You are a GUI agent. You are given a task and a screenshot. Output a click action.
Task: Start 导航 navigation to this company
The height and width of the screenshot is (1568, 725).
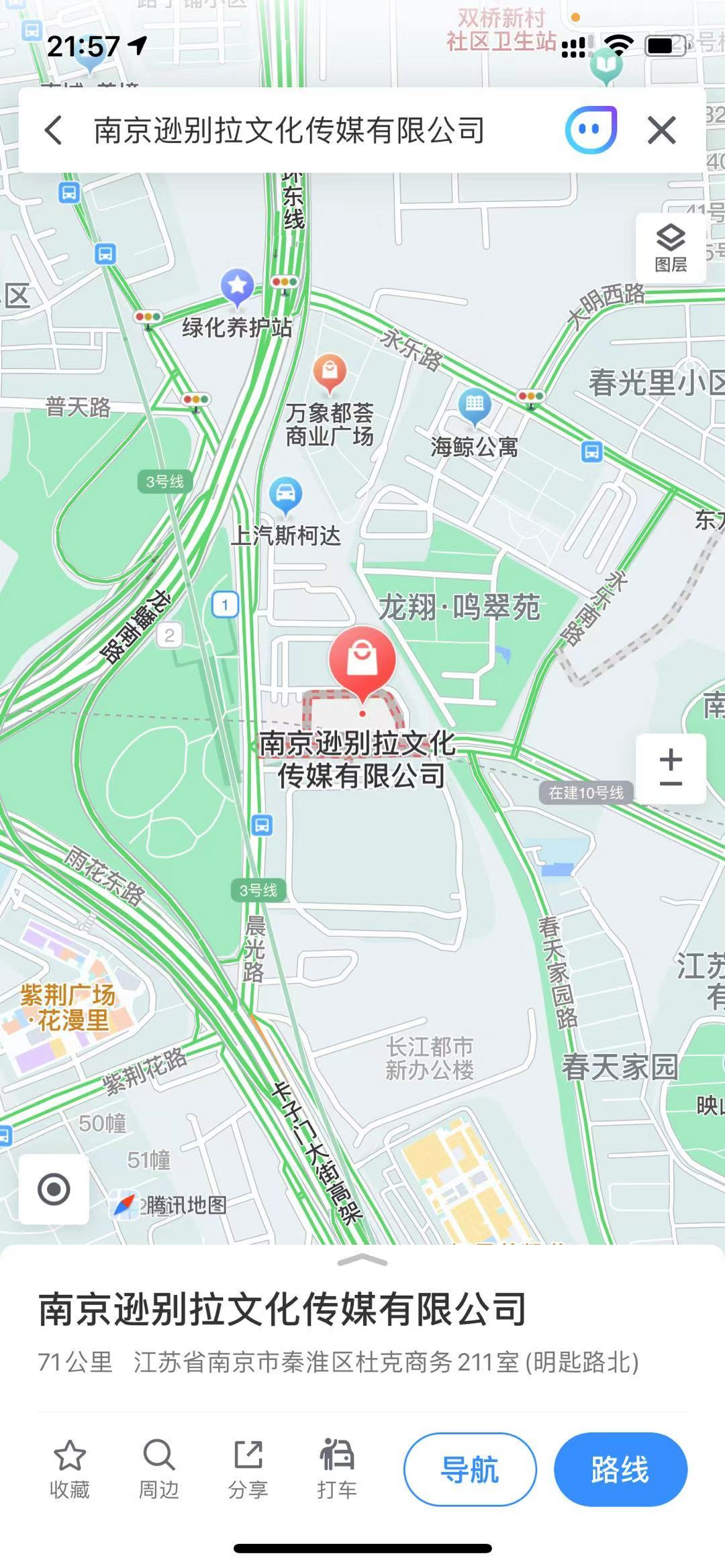(x=470, y=1469)
